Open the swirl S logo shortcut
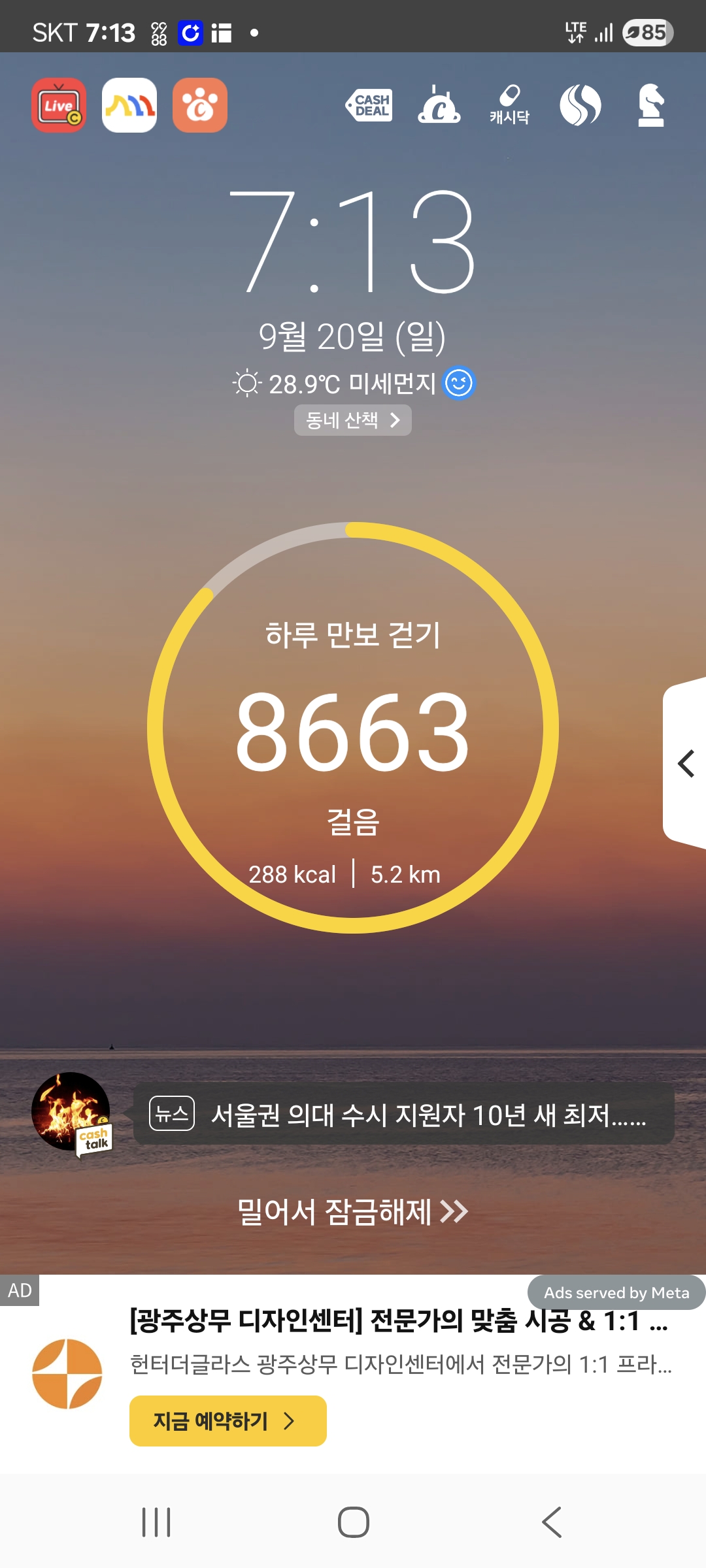Viewport: 706px width, 1568px height. click(x=580, y=105)
